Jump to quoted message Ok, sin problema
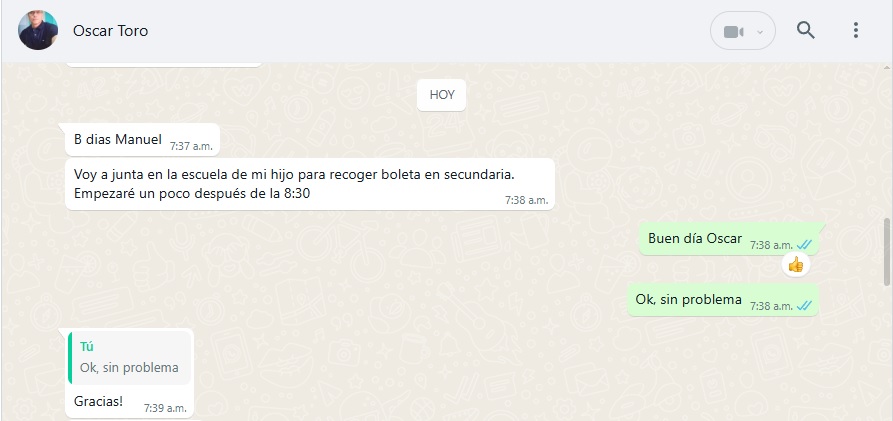The image size is (893, 421). [129, 358]
